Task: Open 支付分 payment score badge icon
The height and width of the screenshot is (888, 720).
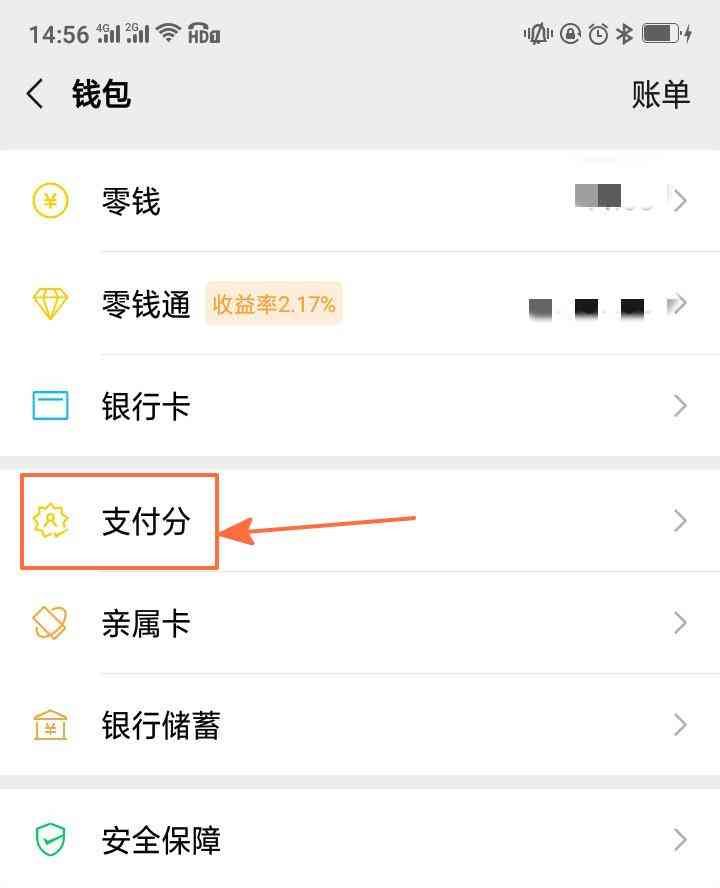Action: [x=49, y=521]
